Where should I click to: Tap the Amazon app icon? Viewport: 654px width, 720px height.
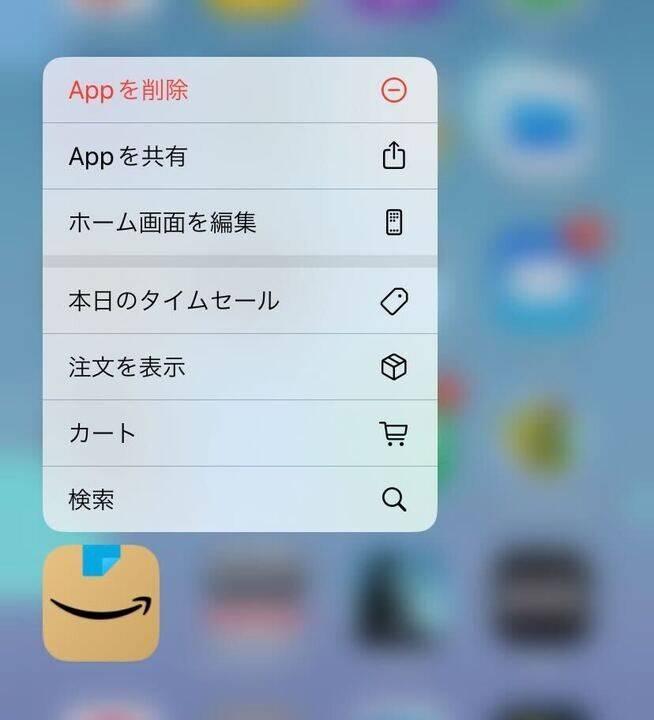[x=101, y=603]
